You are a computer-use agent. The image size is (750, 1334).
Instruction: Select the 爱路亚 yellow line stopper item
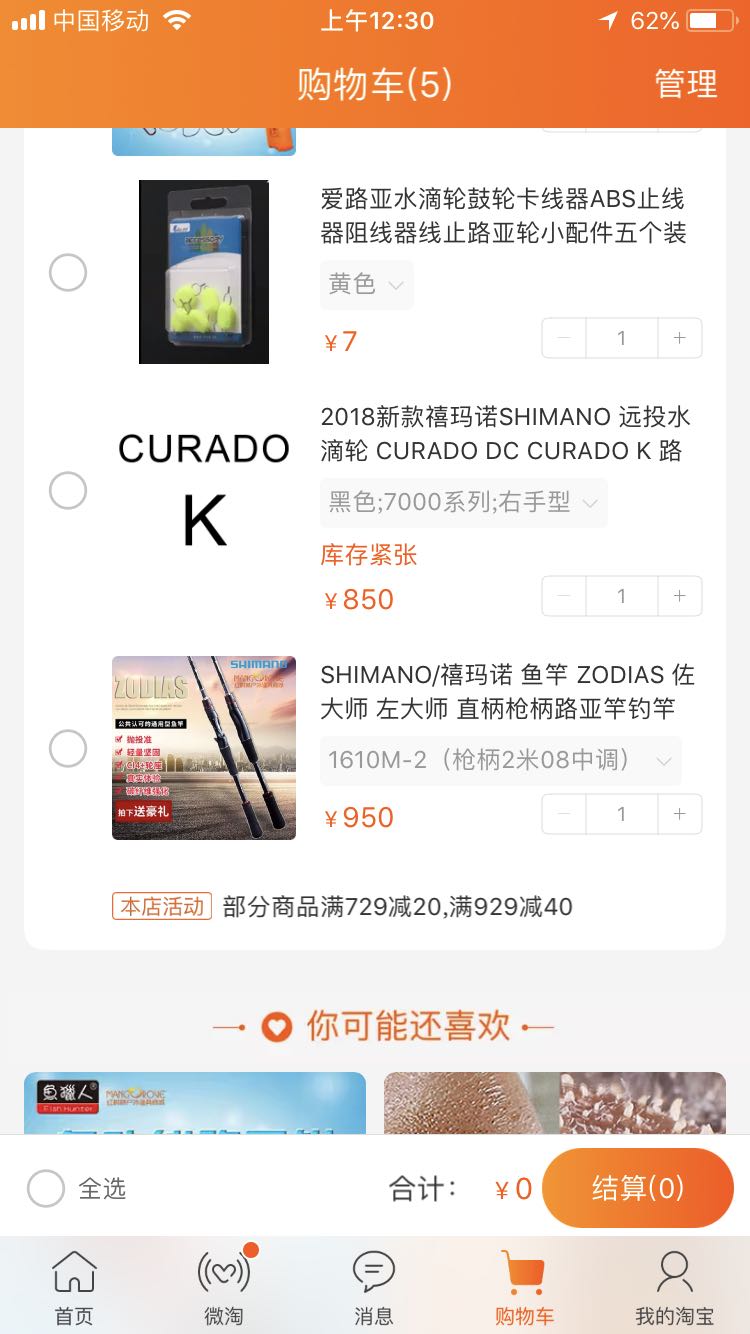[x=68, y=272]
